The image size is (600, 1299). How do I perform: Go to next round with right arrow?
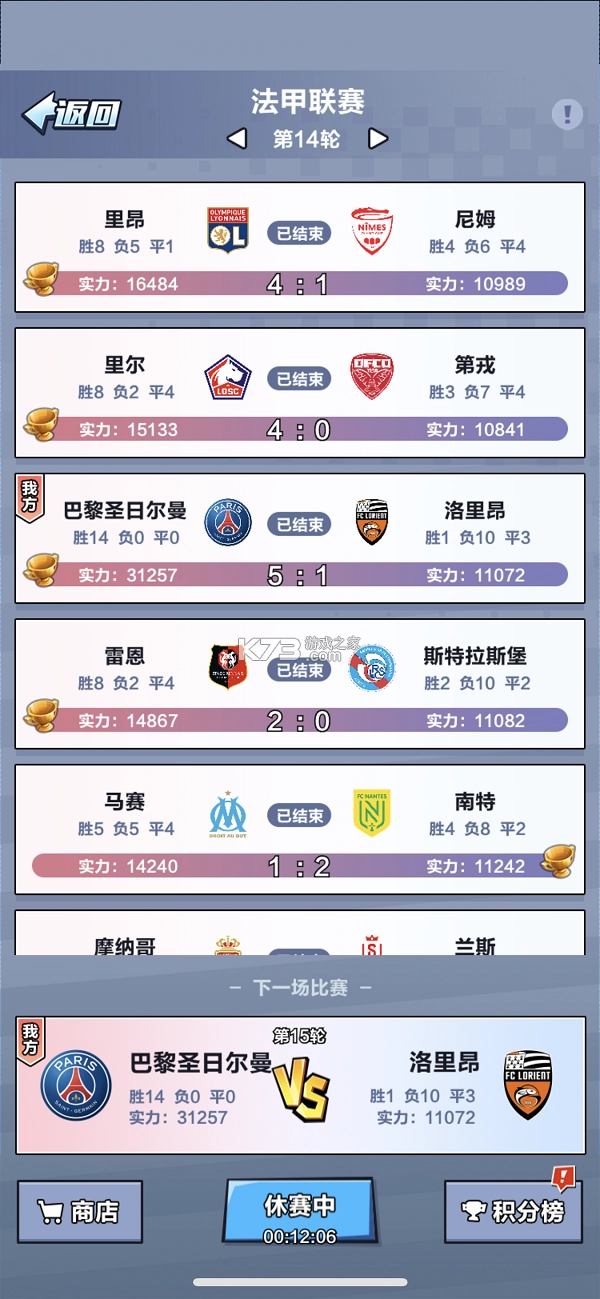pyautogui.click(x=378, y=139)
